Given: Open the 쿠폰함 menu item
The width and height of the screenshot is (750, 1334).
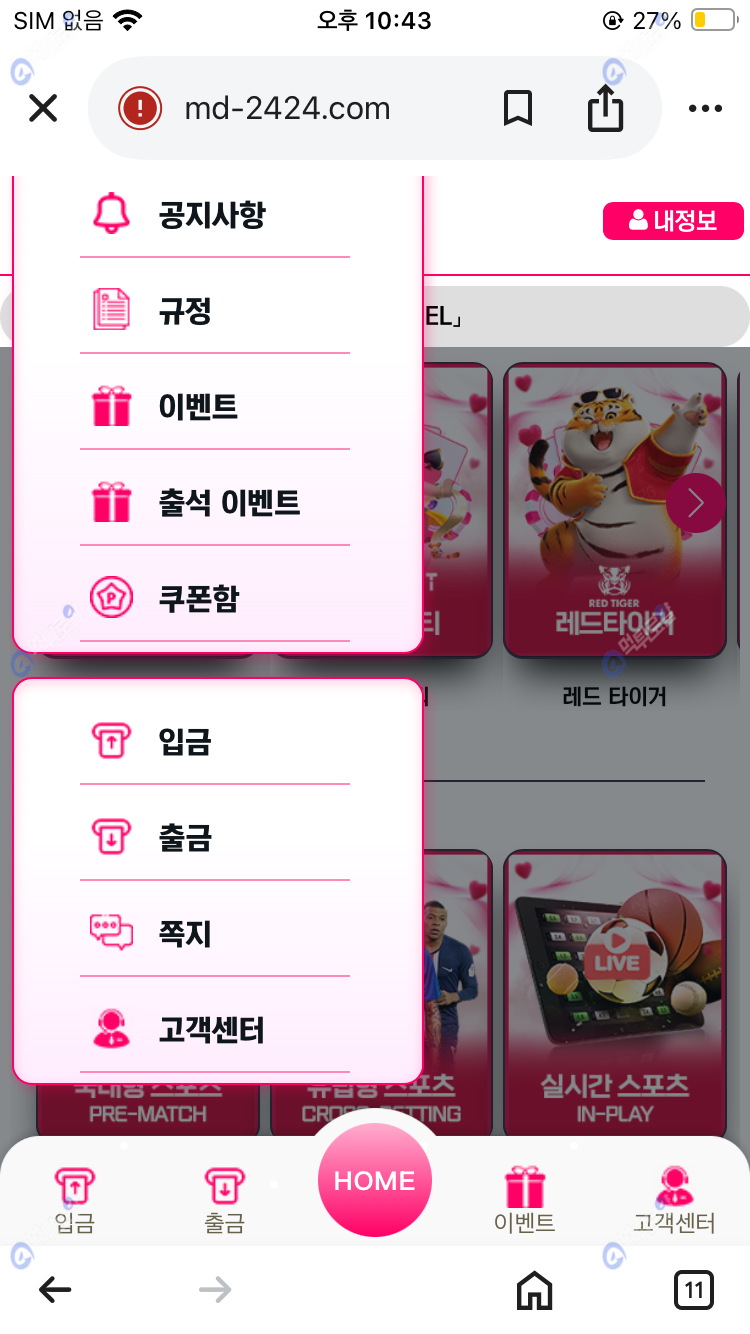Looking at the screenshot, I should 198,598.
